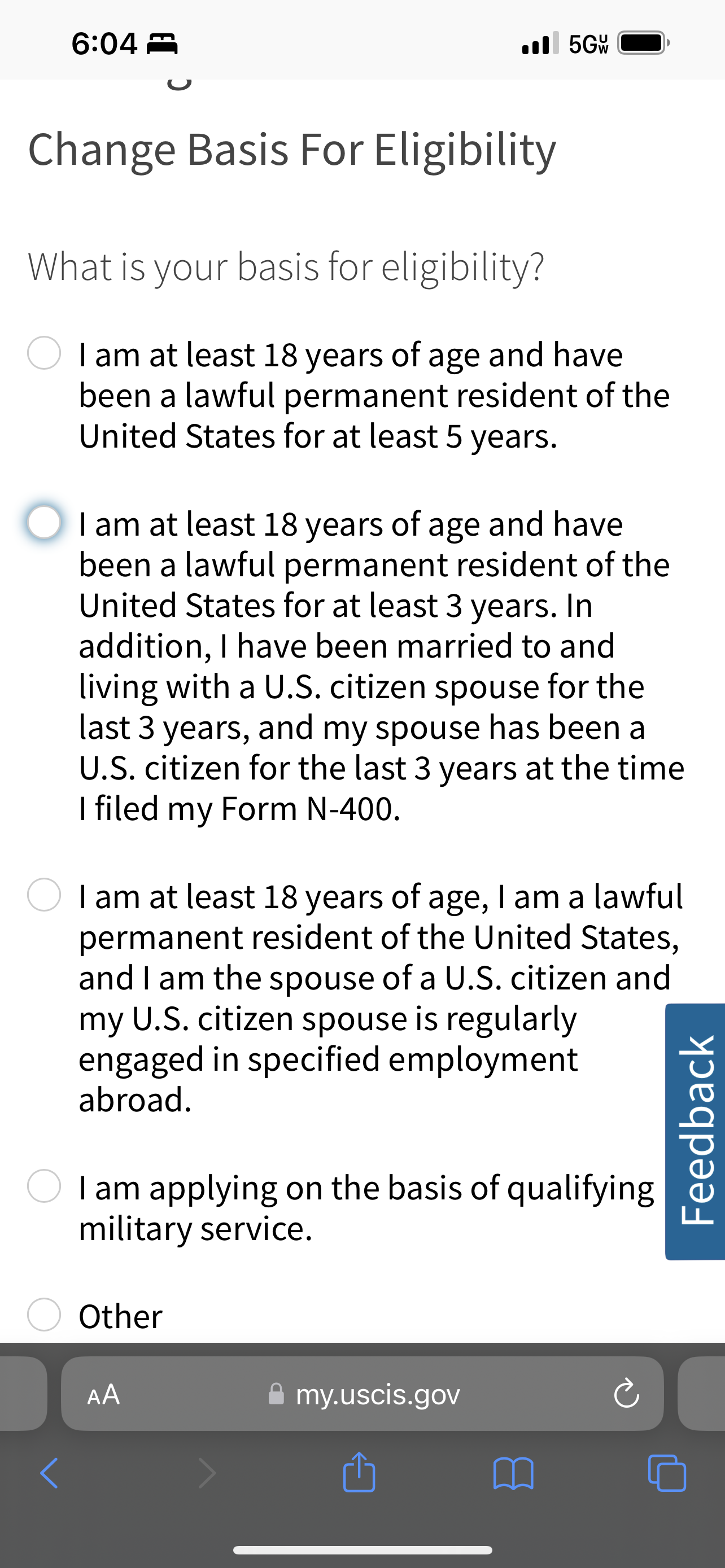Image resolution: width=725 pixels, height=1568 pixels.
Task: Tap the my.uscis.gov address bar
Action: tap(364, 1393)
